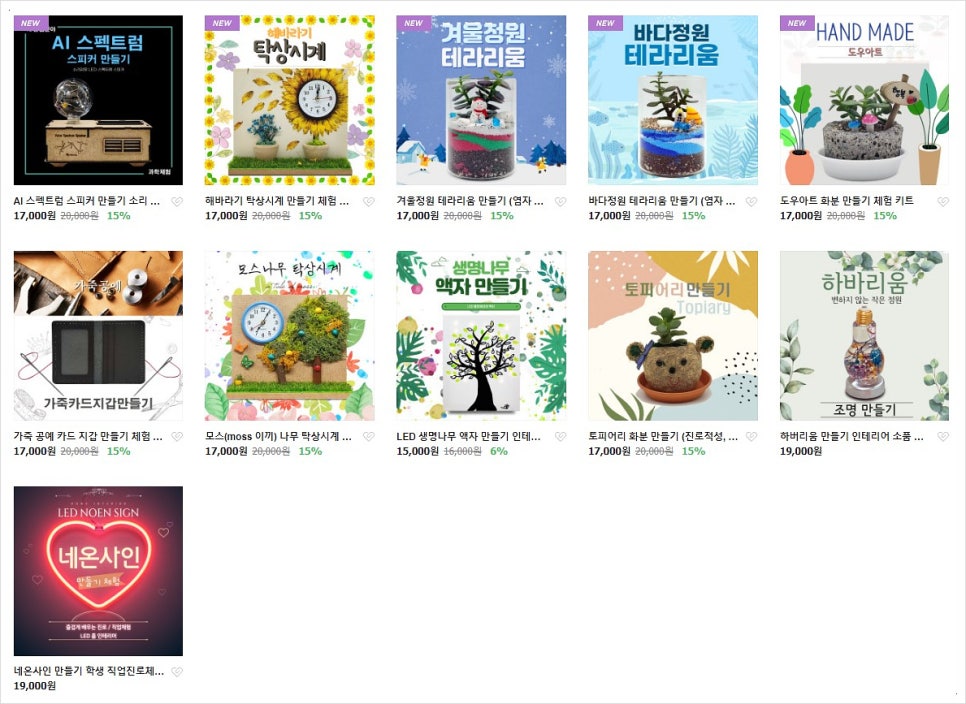Open the AI 스펙트럼 스피커 만들기 product

point(98,100)
